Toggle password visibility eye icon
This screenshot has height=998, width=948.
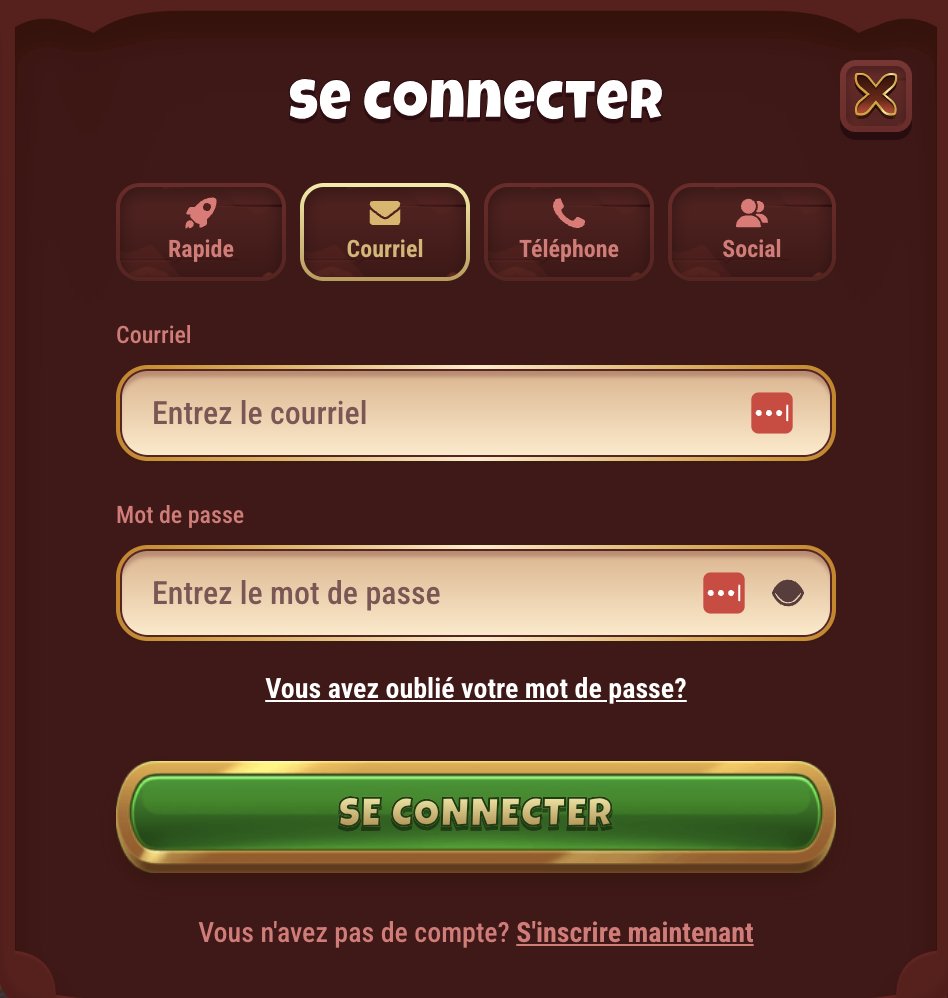coord(788,593)
